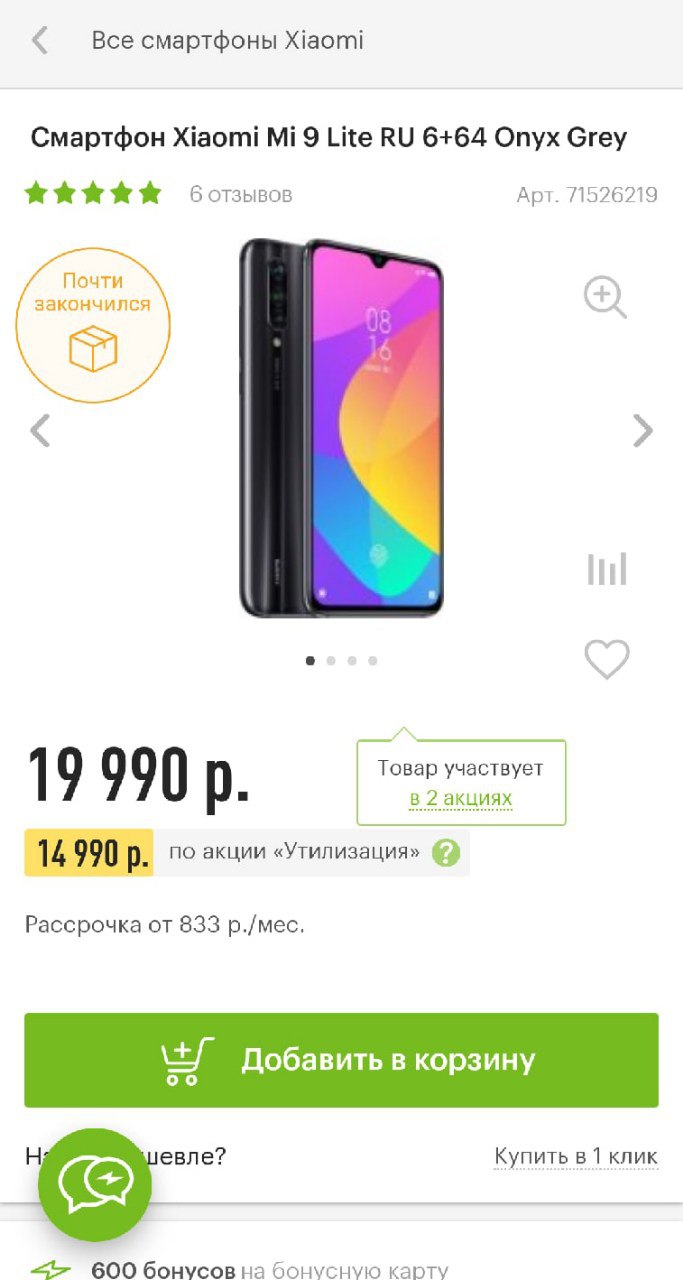This screenshot has height=1280, width=683.
Task: Open the 6 отзывов reviews link
Action: (241, 194)
